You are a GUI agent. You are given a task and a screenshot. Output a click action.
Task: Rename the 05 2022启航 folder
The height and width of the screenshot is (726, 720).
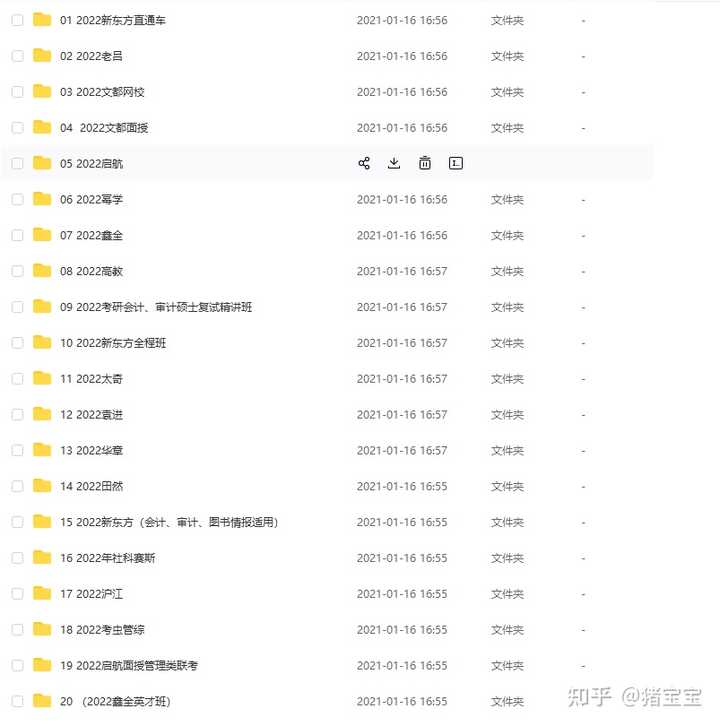point(456,163)
